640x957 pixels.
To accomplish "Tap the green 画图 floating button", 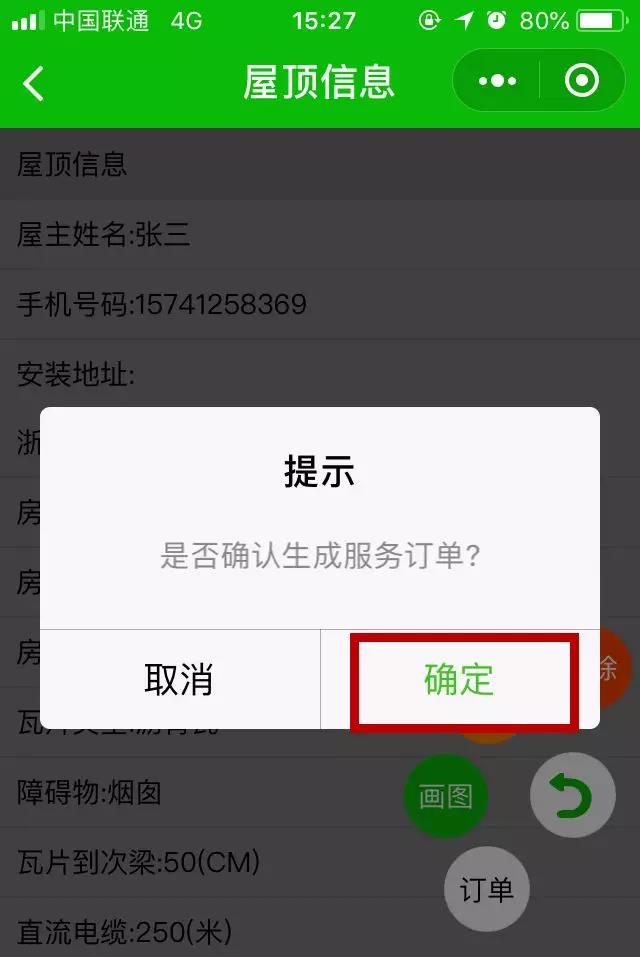I will click(x=446, y=796).
